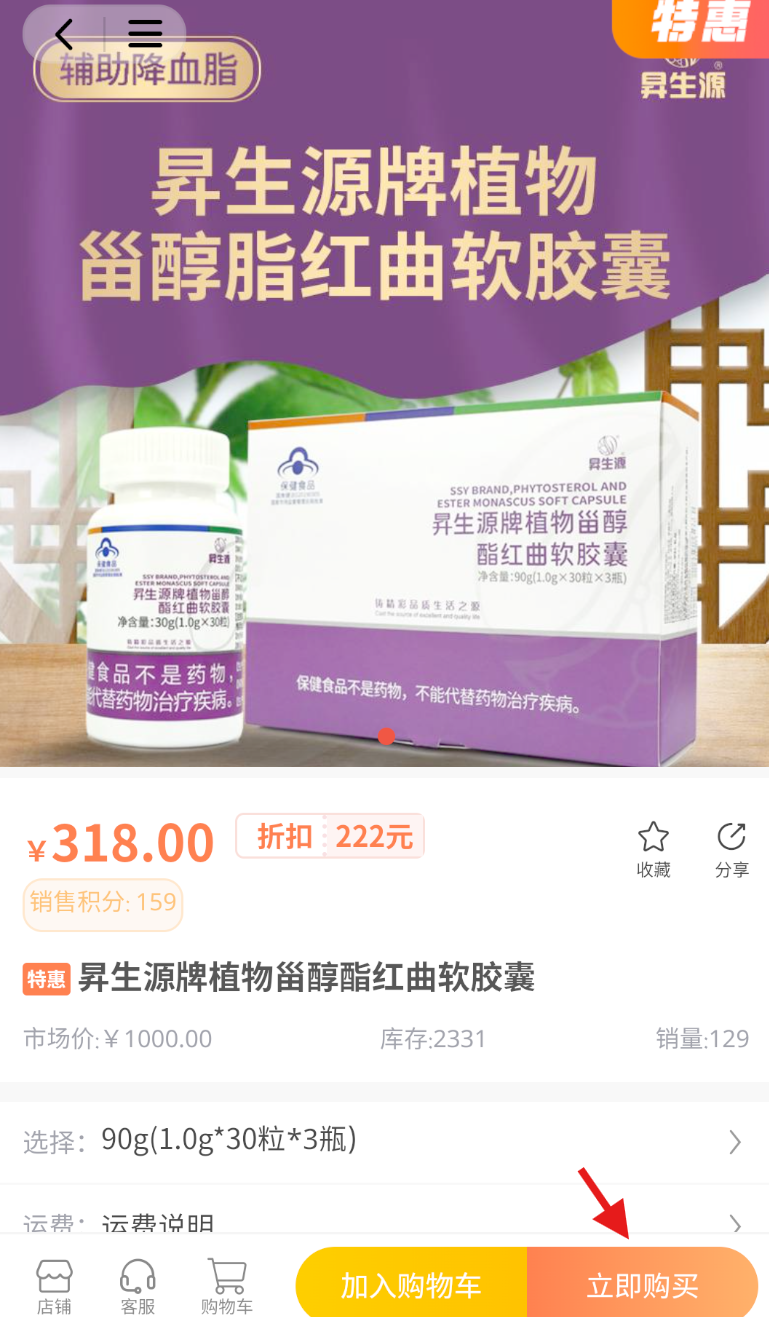Open the 运费说明 shipping row
Viewport: 769px width, 1317px height.
pos(384,1221)
